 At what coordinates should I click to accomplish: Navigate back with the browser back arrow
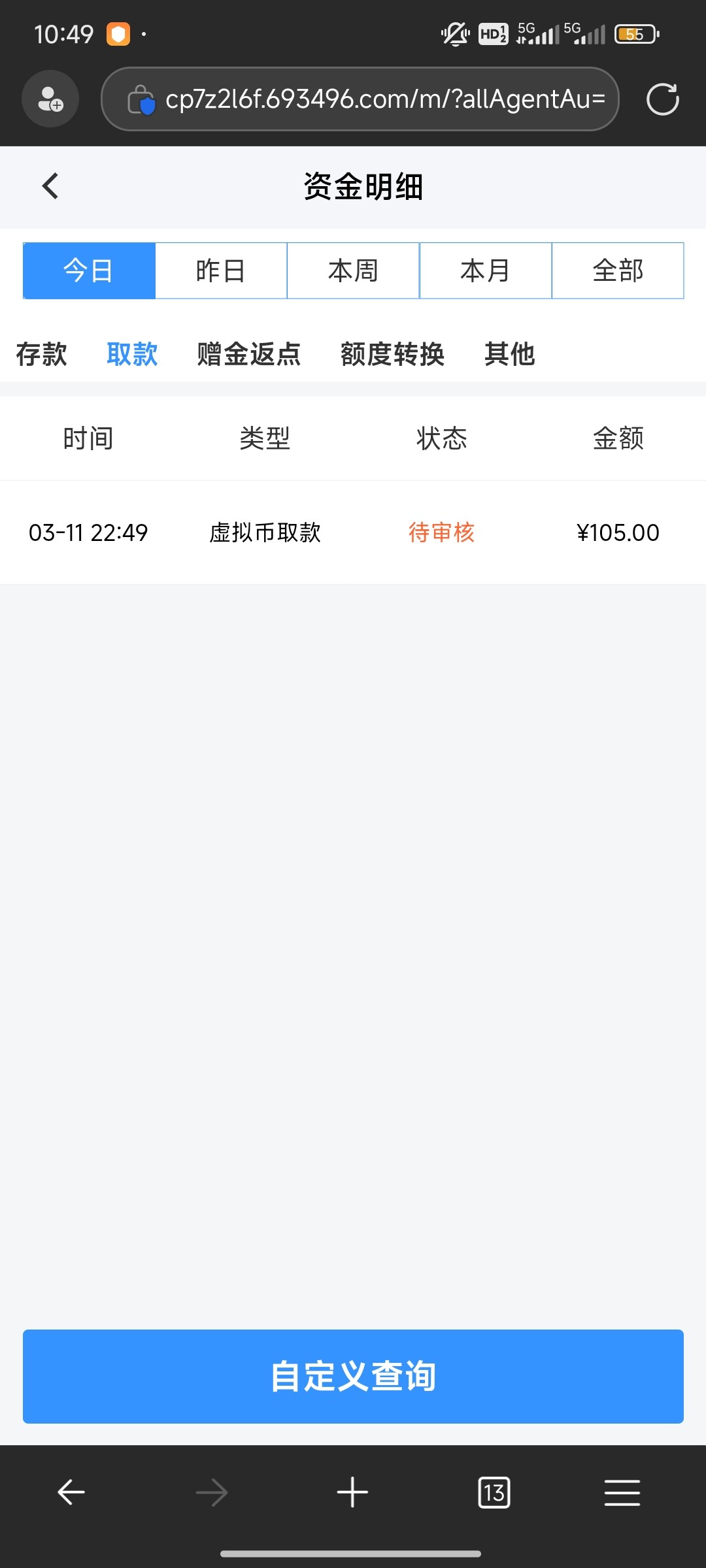(x=71, y=1492)
